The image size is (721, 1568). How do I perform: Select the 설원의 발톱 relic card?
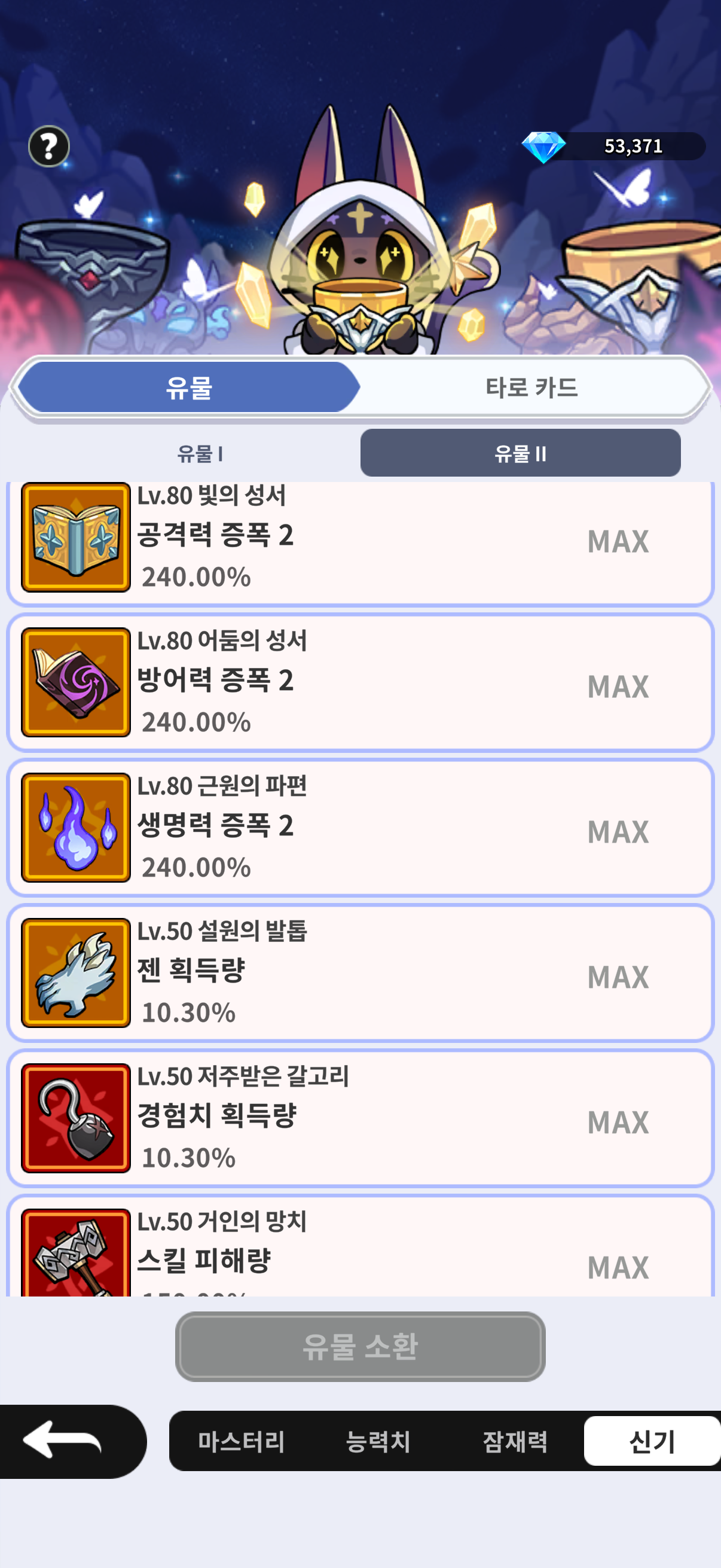360,973
